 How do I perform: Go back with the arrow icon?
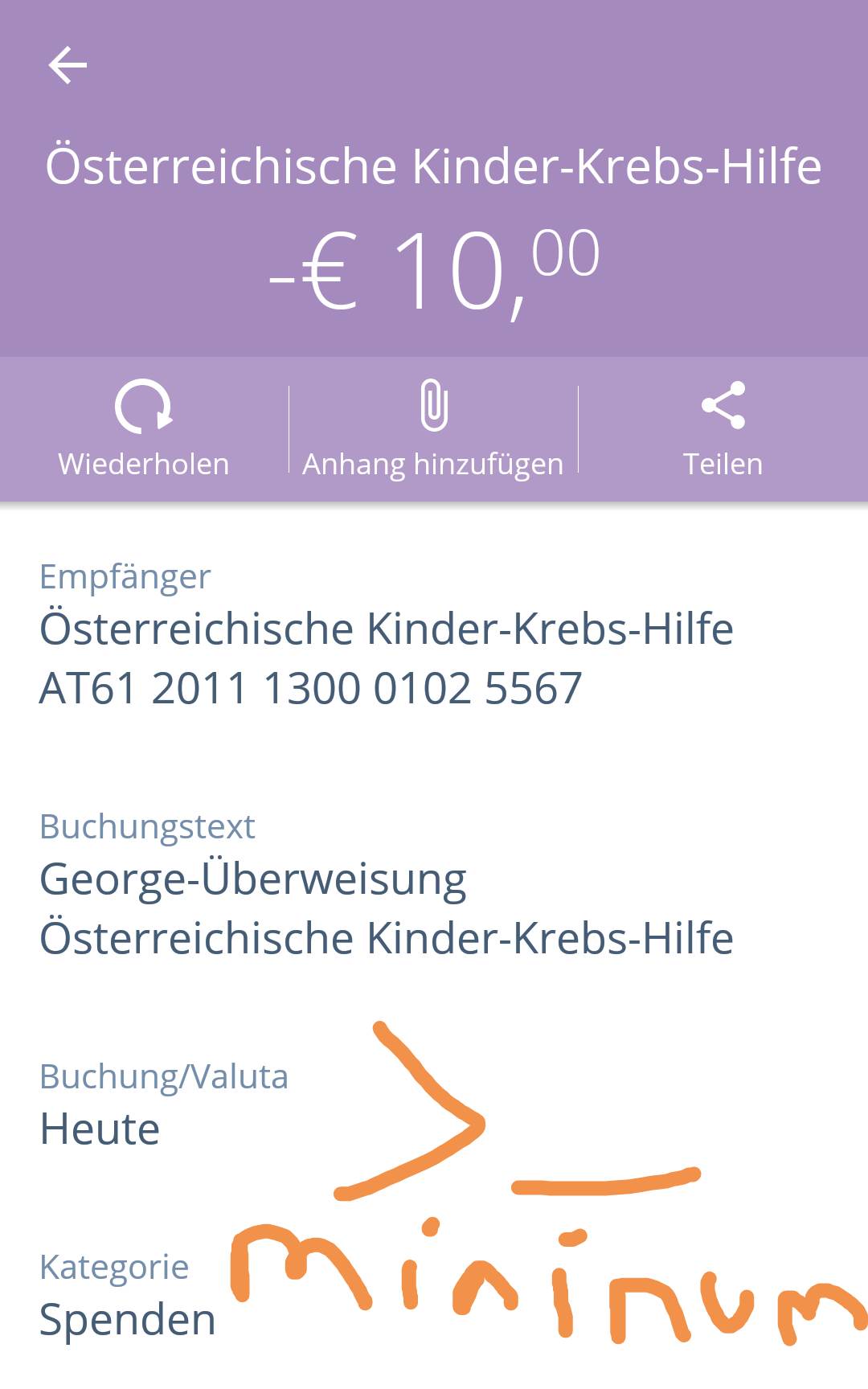click(68, 65)
